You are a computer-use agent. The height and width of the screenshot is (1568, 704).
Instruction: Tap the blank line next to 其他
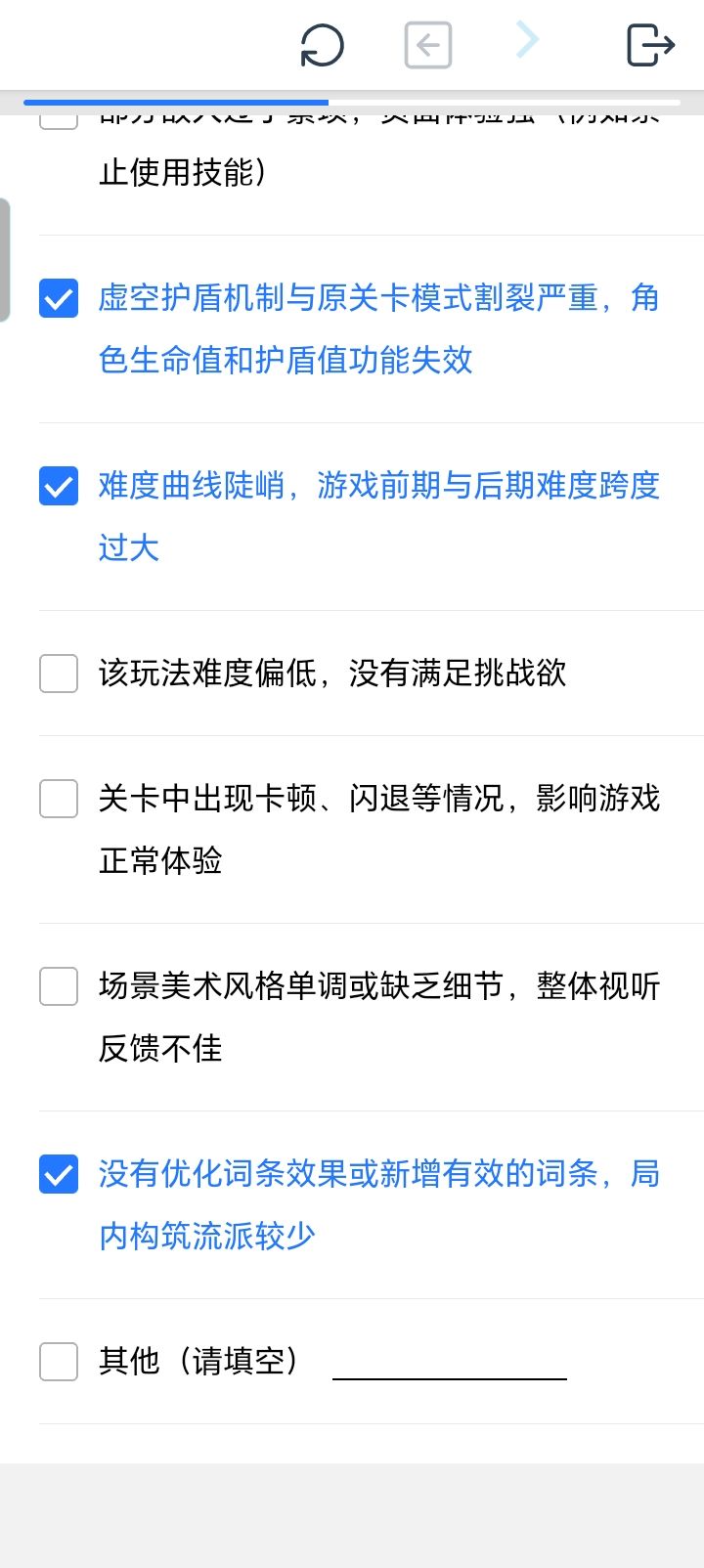450,1362
